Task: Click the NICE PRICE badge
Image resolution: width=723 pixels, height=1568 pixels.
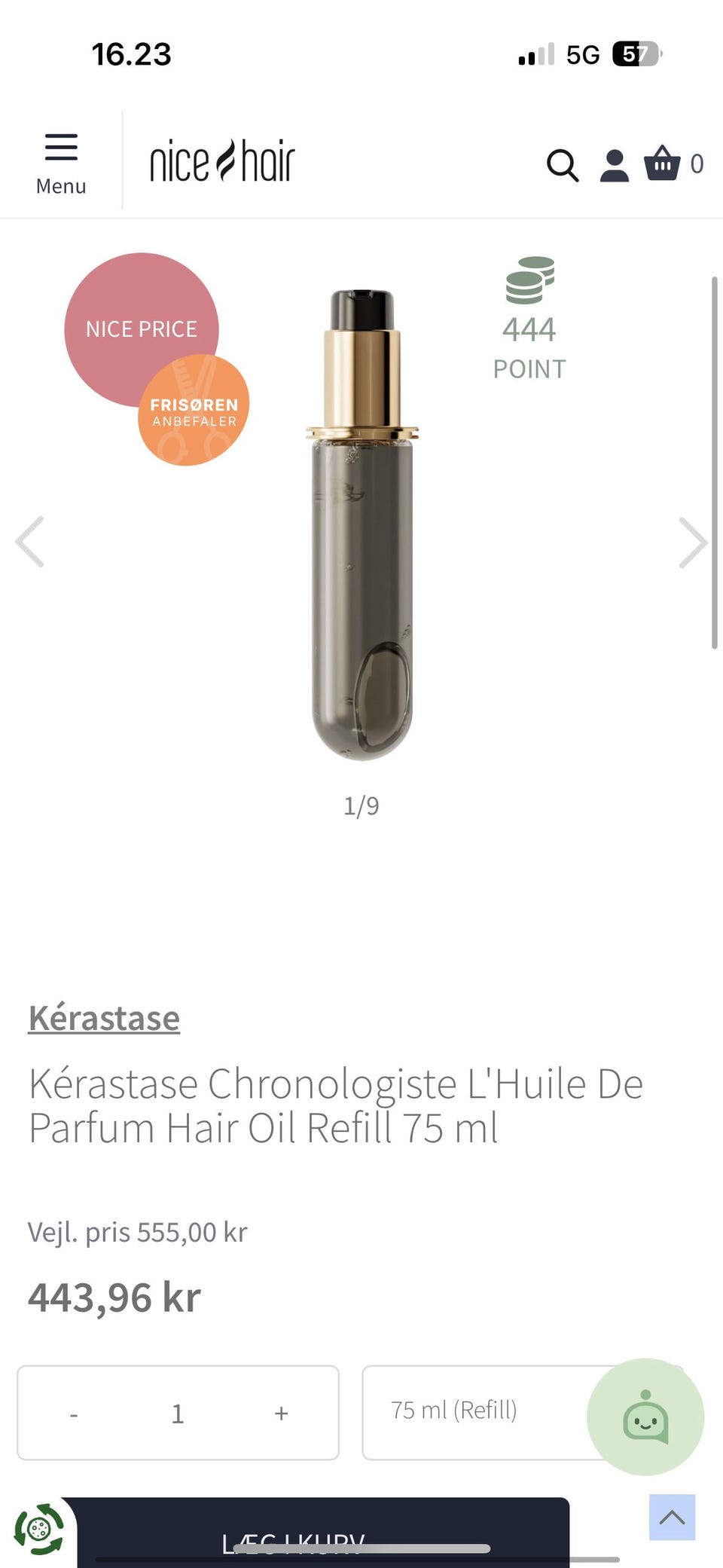Action: coord(141,329)
